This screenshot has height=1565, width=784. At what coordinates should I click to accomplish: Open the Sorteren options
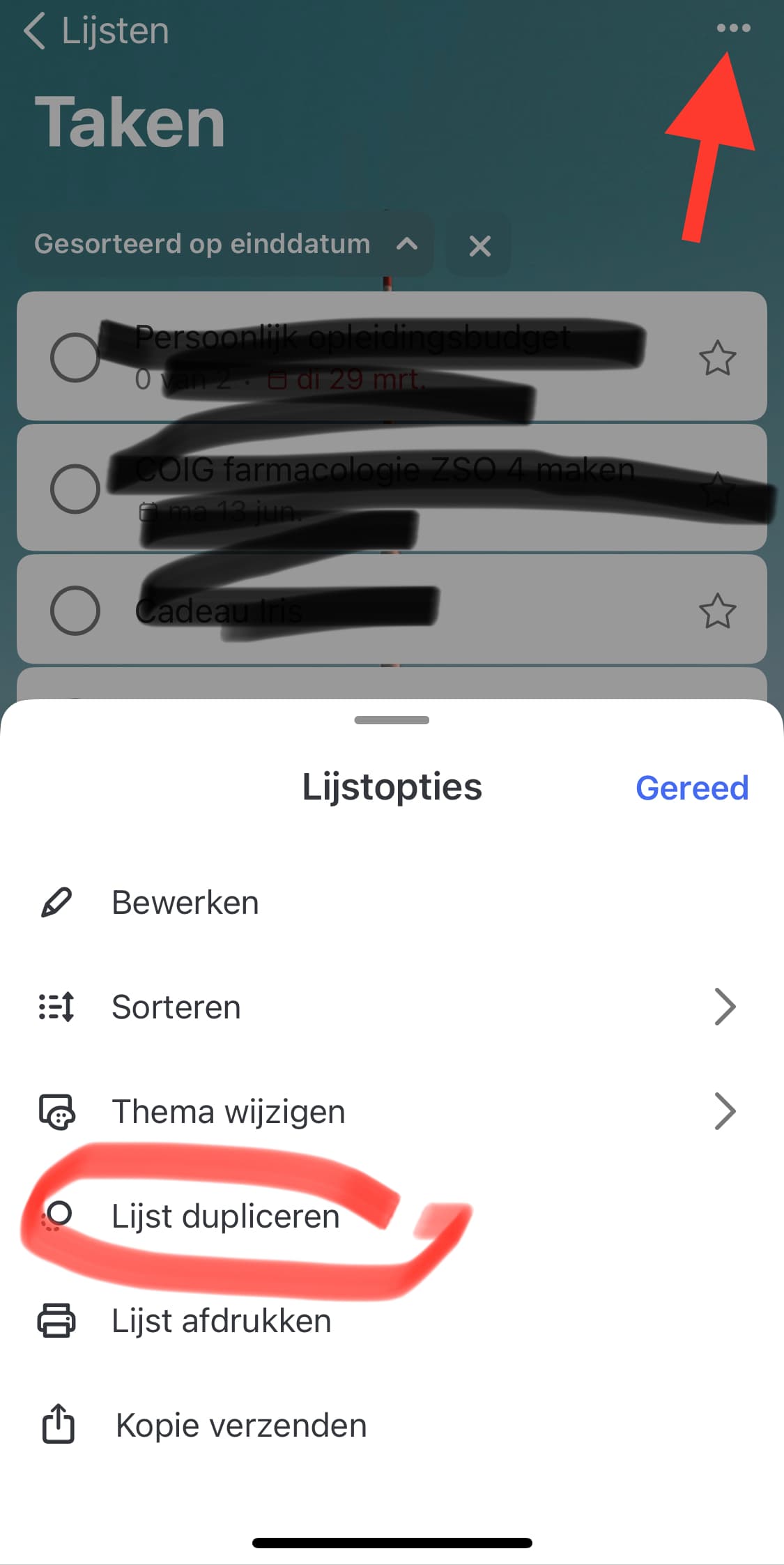(392, 1007)
